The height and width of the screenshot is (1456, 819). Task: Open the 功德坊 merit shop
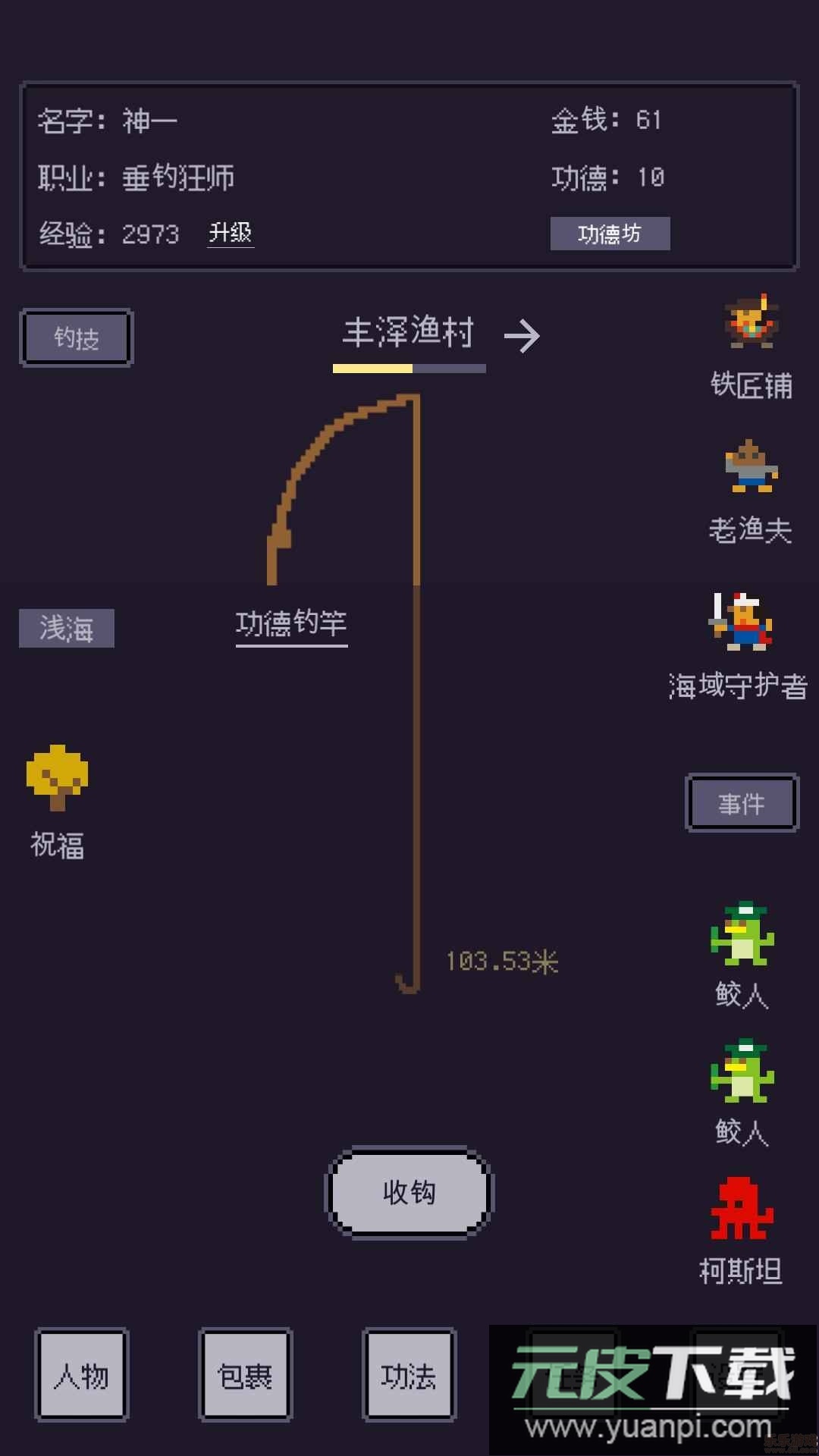coord(611,234)
